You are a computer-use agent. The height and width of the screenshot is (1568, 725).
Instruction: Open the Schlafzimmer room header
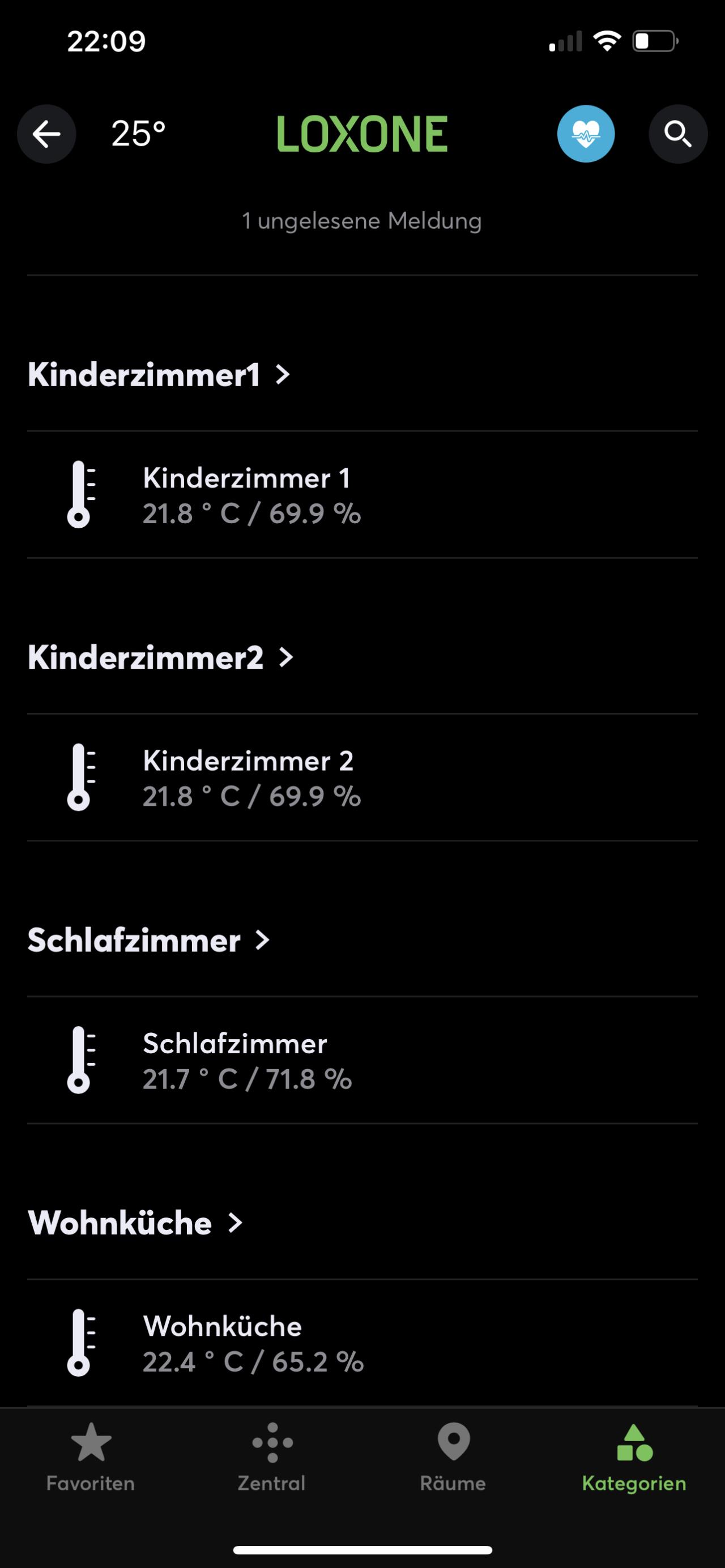149,940
